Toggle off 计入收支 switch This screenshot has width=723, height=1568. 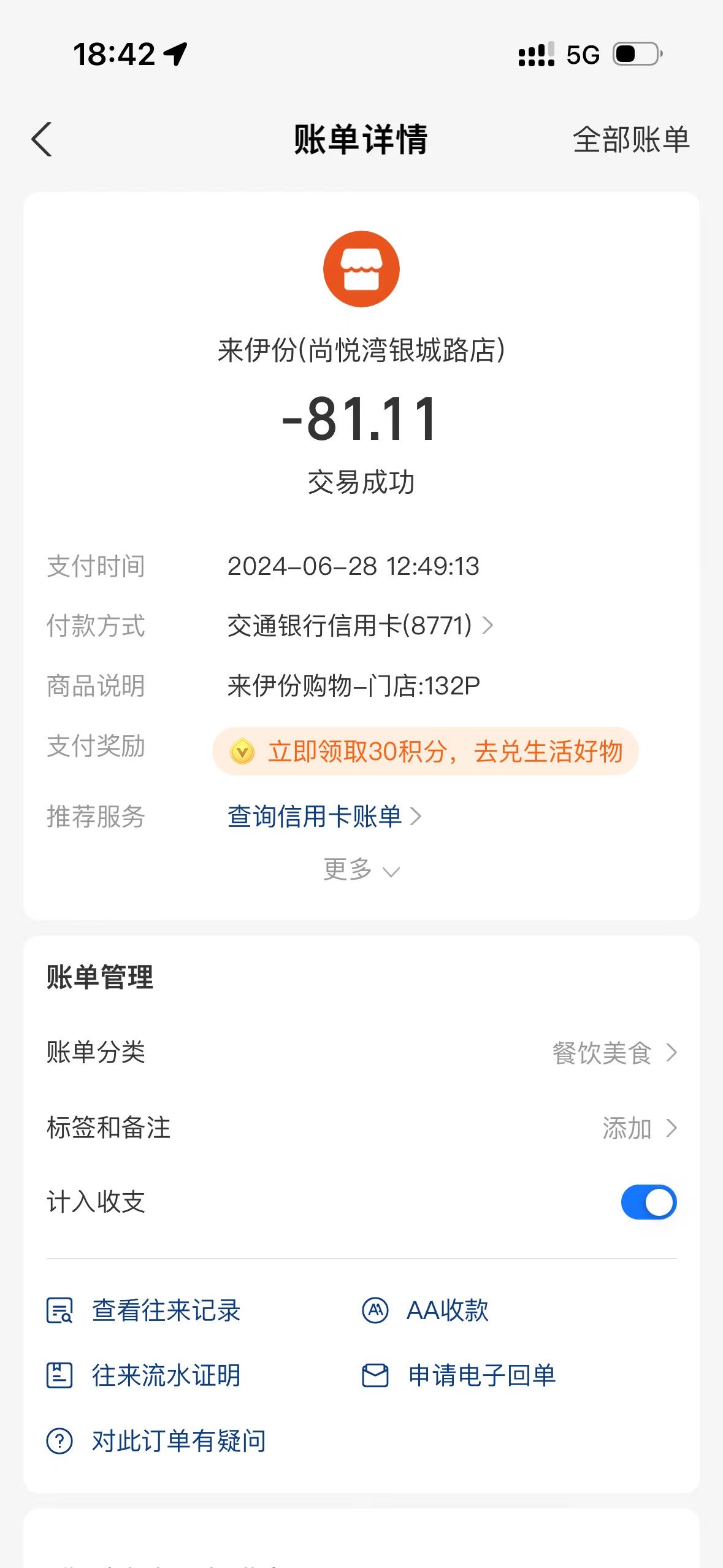point(649,1202)
